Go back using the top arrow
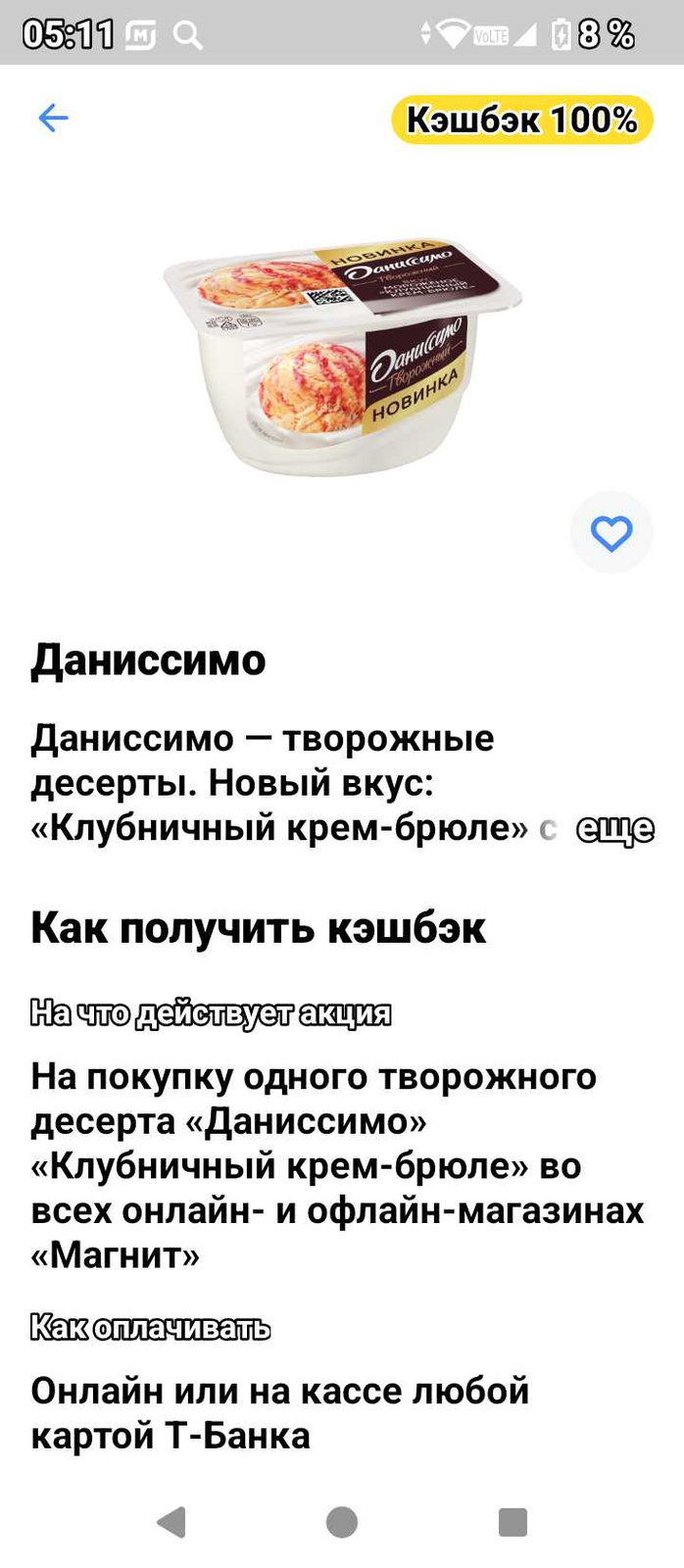684x1568 pixels. [53, 119]
